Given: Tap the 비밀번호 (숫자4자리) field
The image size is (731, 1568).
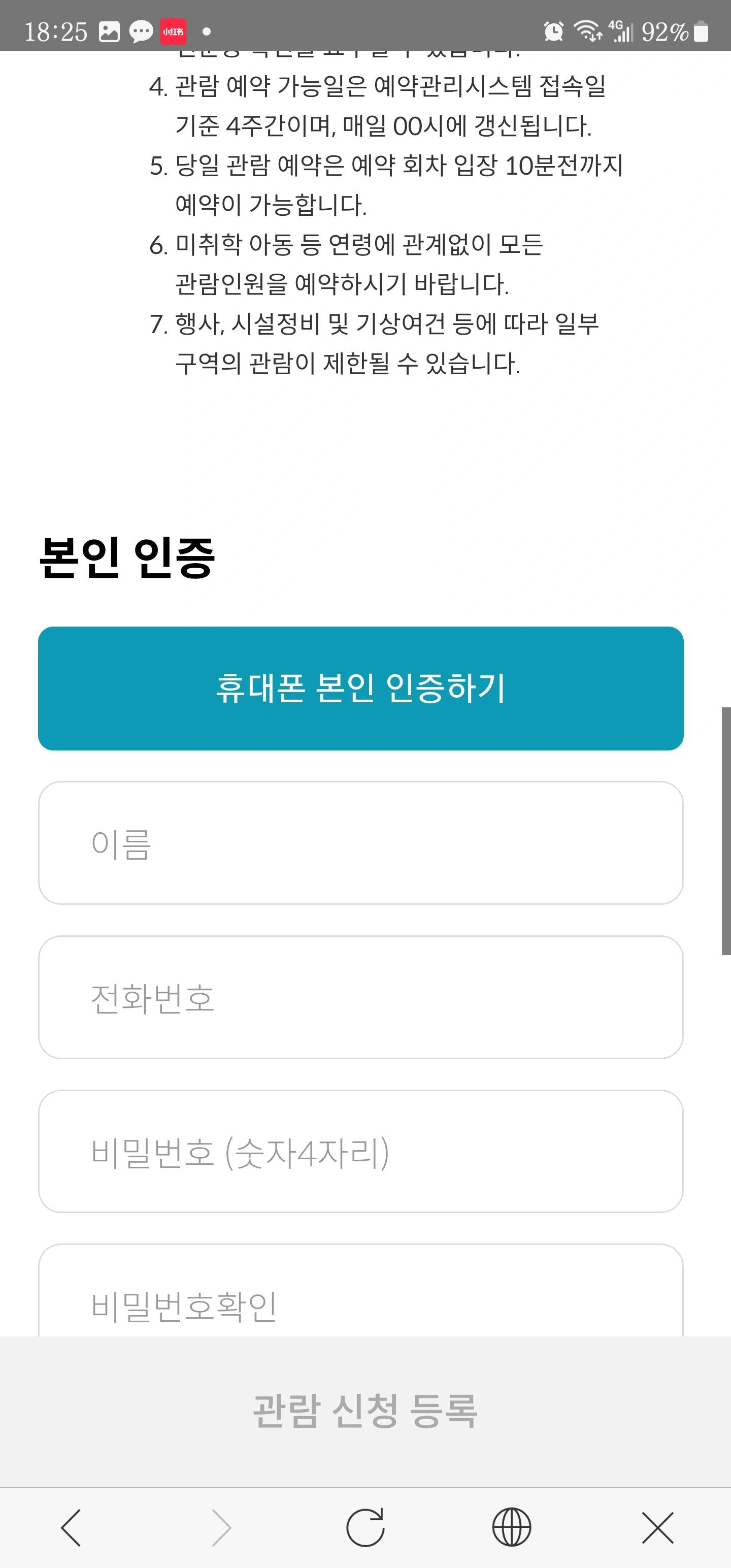Looking at the screenshot, I should coord(360,1151).
